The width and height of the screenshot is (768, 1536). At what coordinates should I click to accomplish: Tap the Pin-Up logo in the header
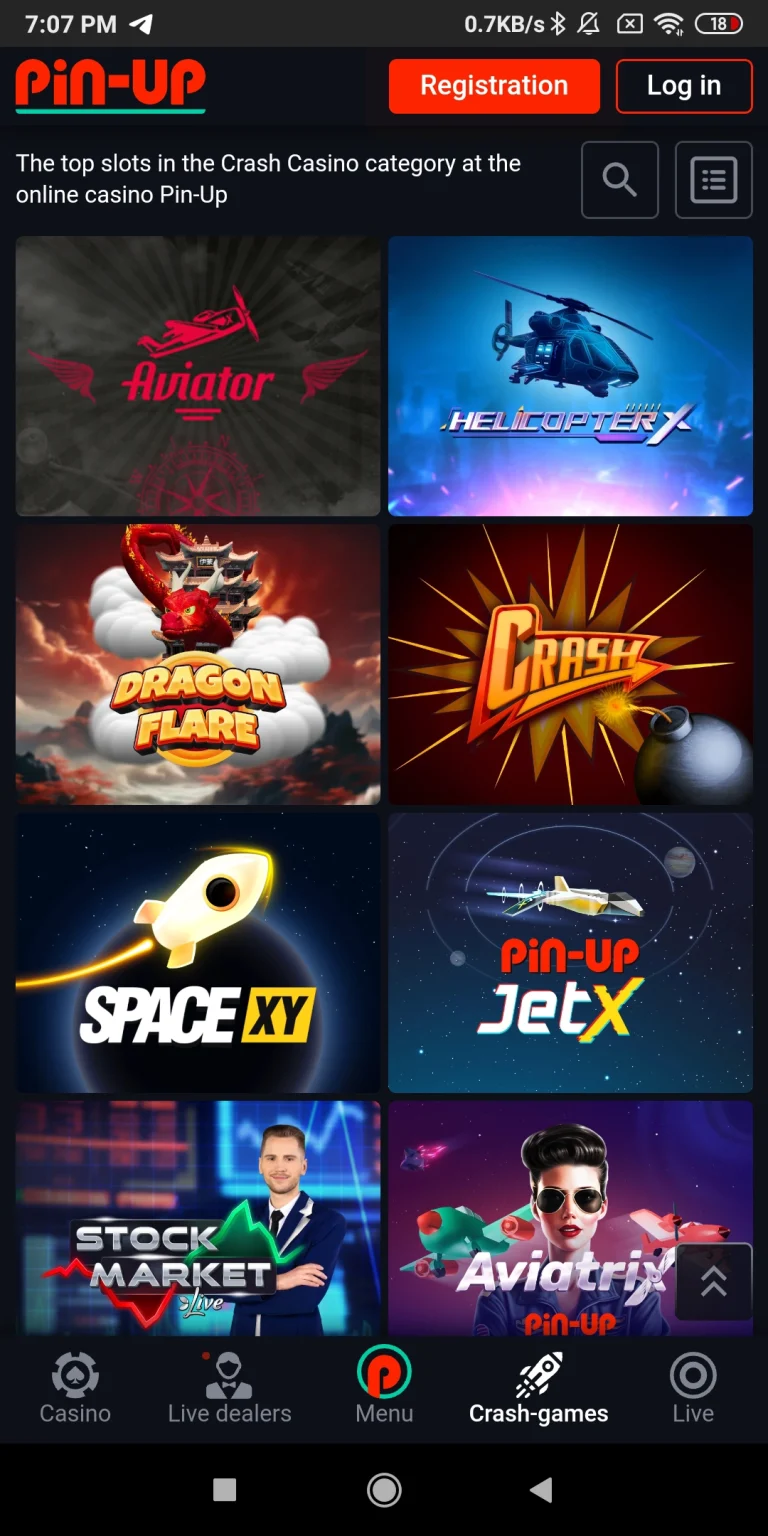[x=110, y=85]
